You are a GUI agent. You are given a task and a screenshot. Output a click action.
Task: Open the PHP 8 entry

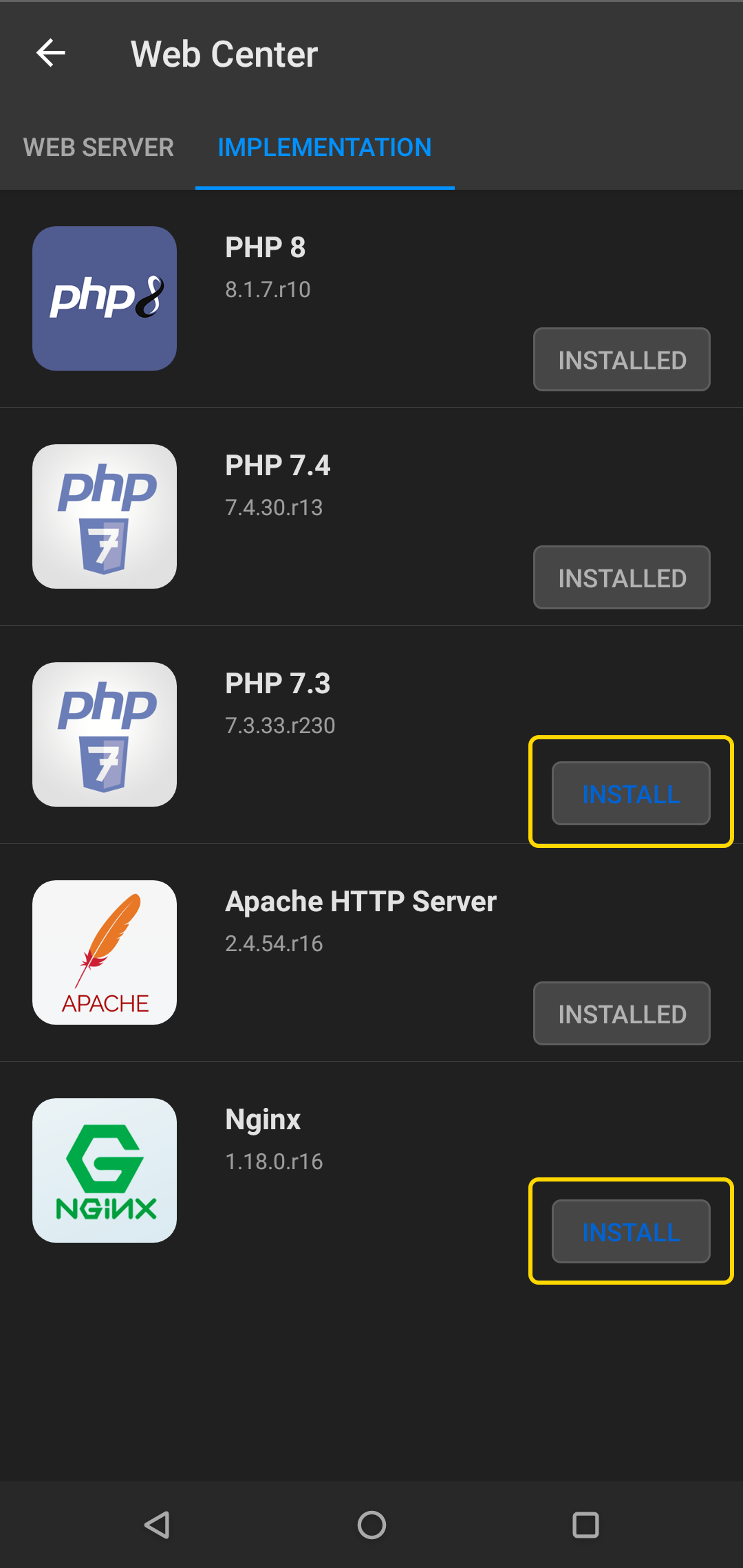[371, 299]
